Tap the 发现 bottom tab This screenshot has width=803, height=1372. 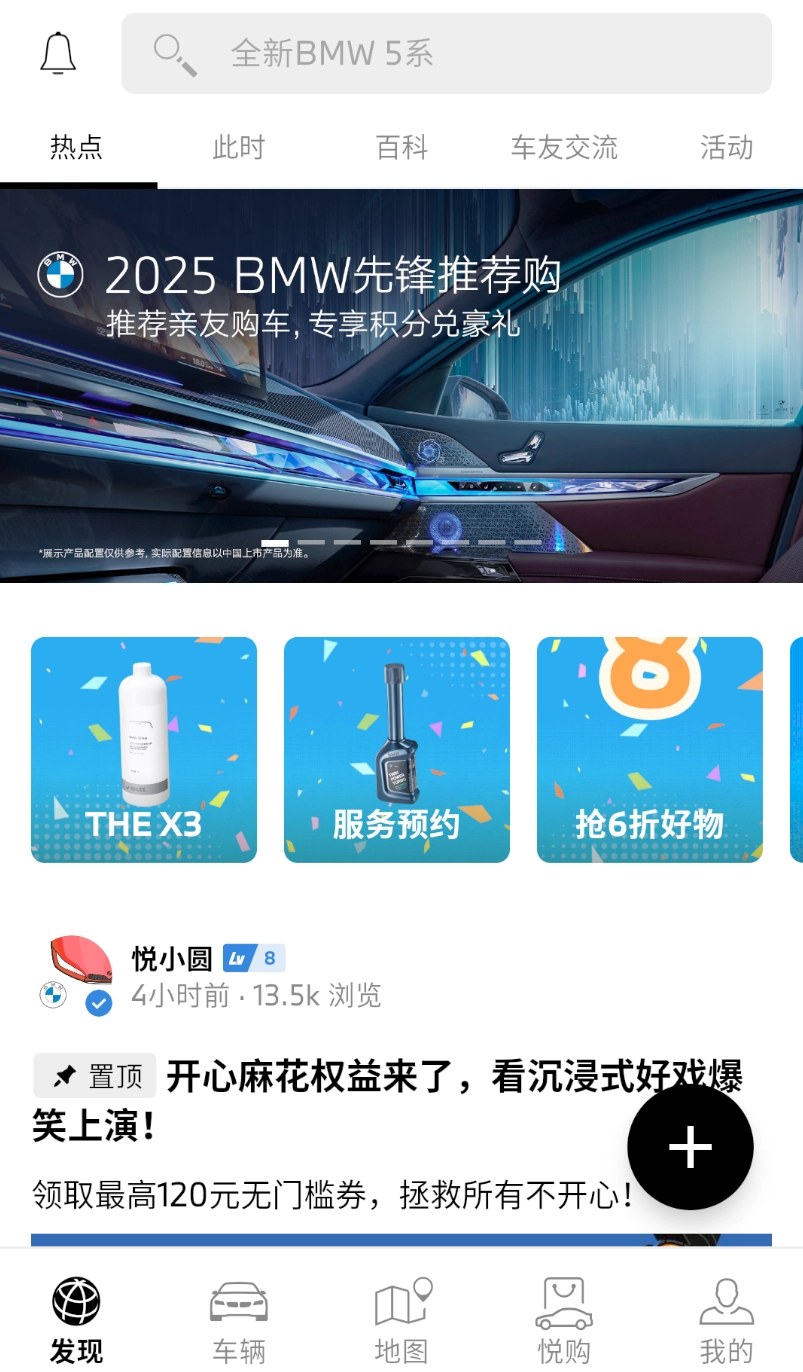[77, 1318]
